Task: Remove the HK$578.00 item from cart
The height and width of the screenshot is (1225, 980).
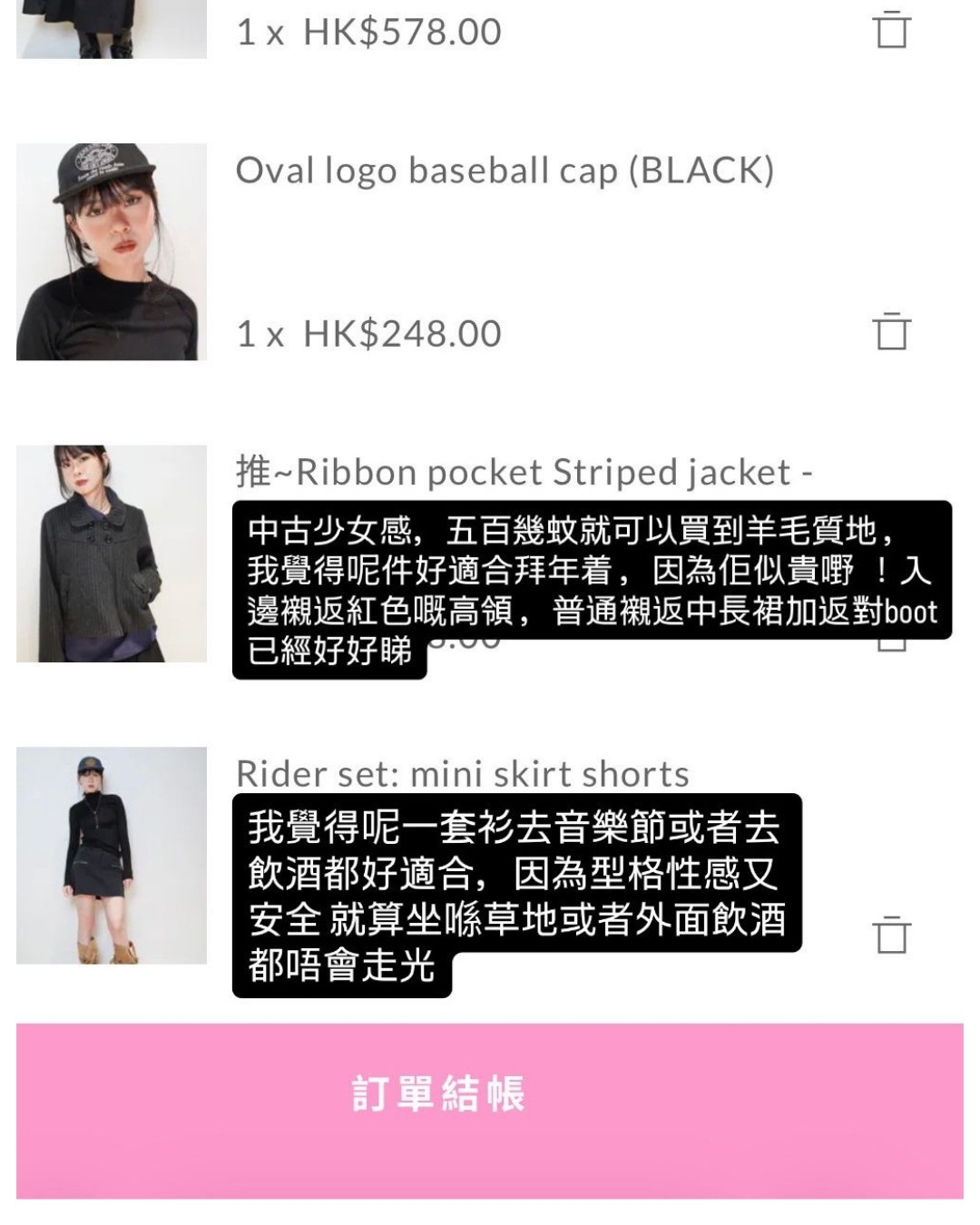Action: [891, 29]
